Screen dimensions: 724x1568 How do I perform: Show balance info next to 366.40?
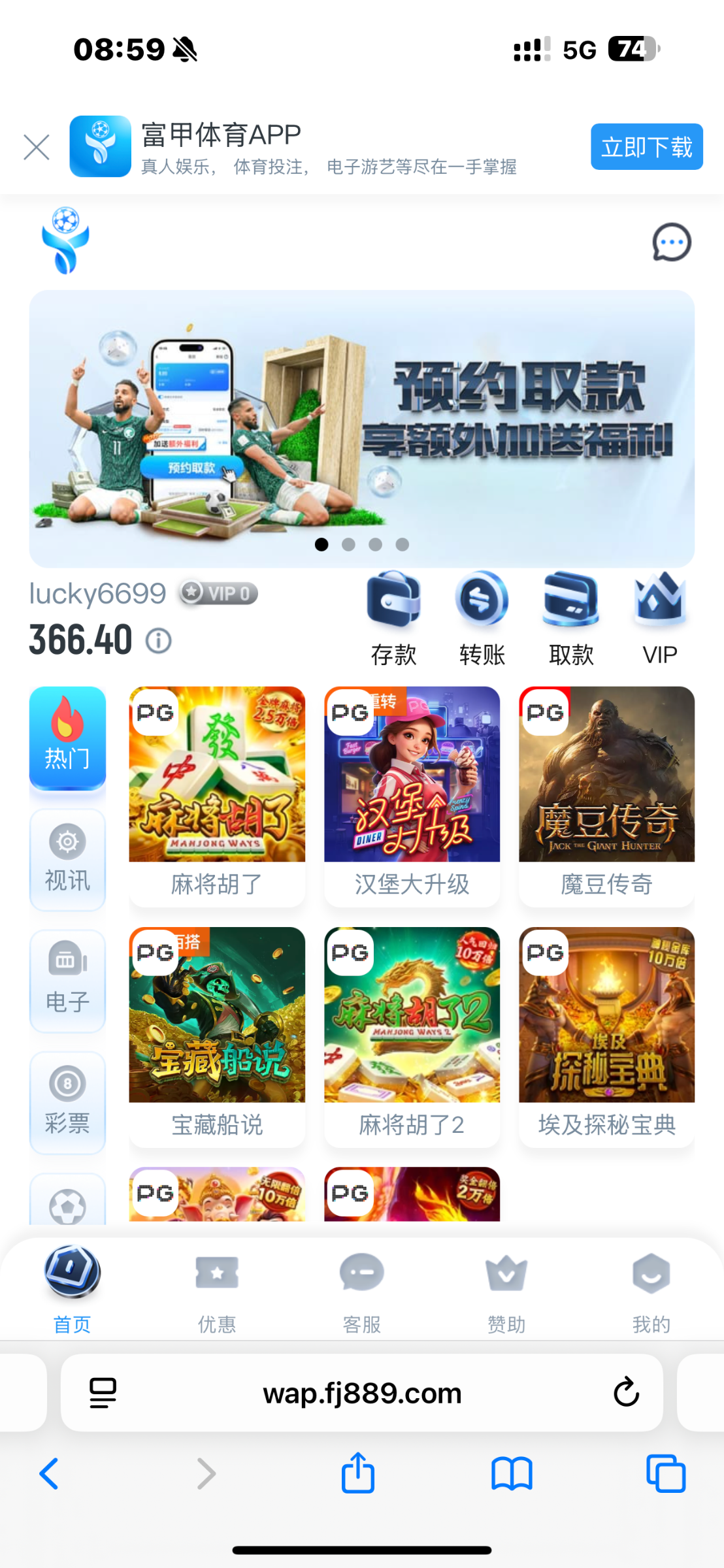click(158, 641)
